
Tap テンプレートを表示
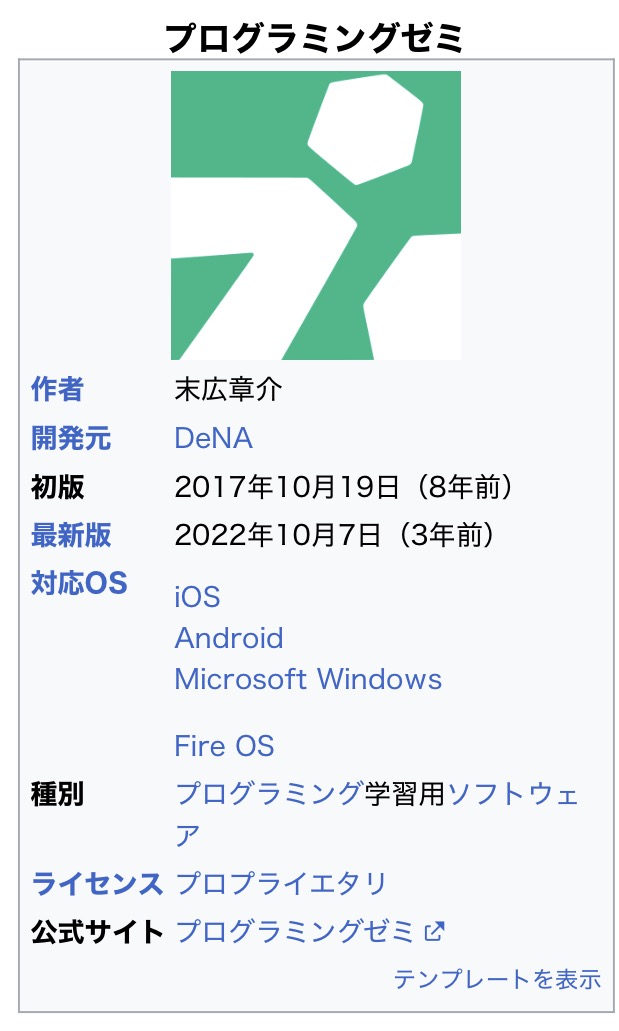(497, 979)
